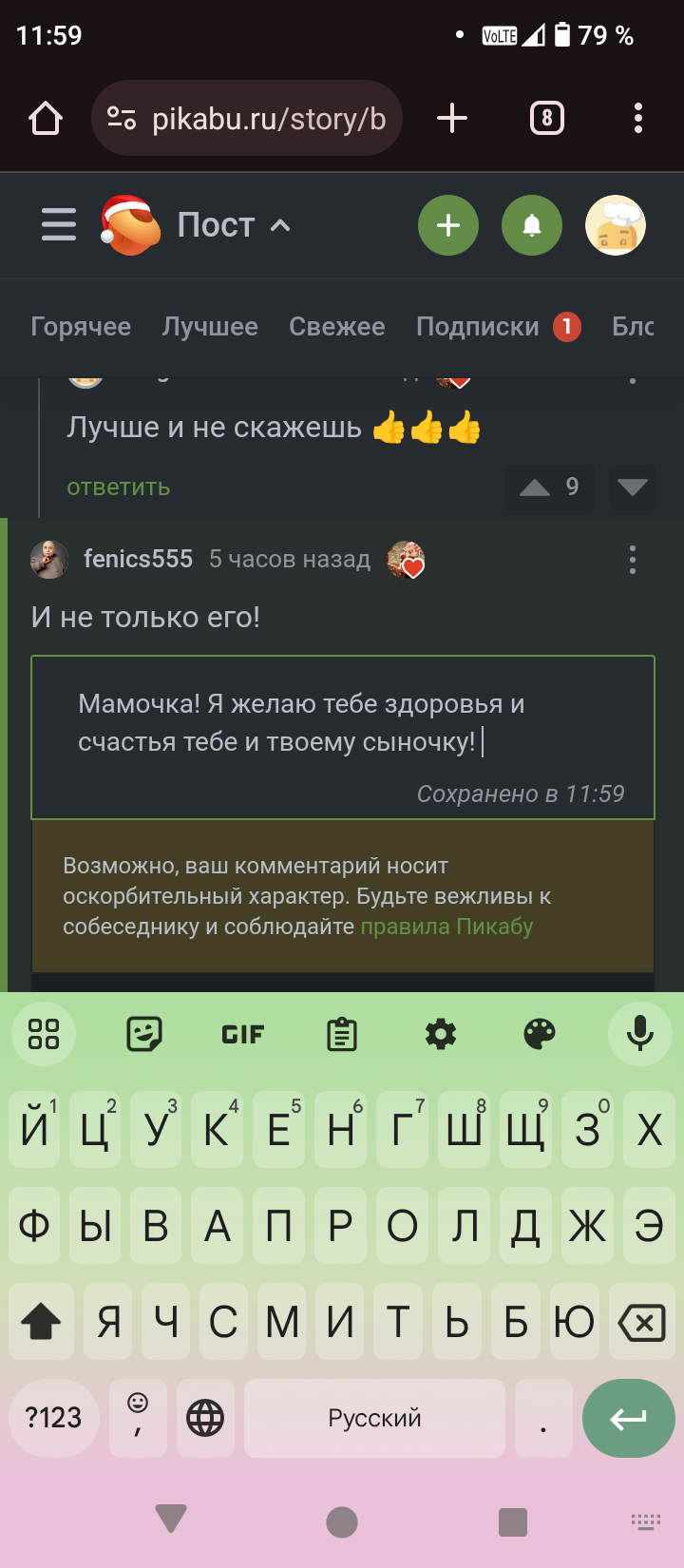The image size is (684, 1568).
Task: Open the правила Пикабу link
Action: [x=446, y=927]
